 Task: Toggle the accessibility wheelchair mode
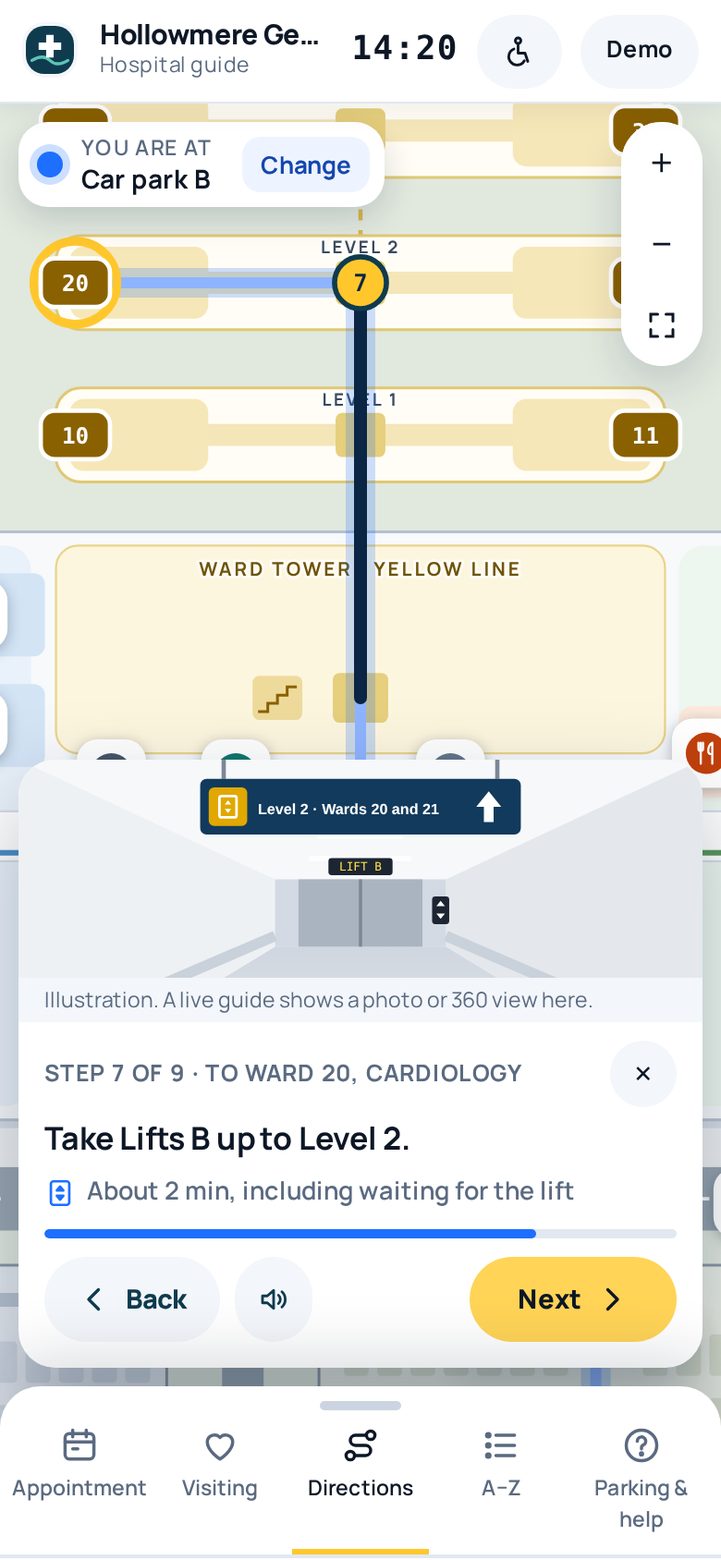tap(518, 50)
